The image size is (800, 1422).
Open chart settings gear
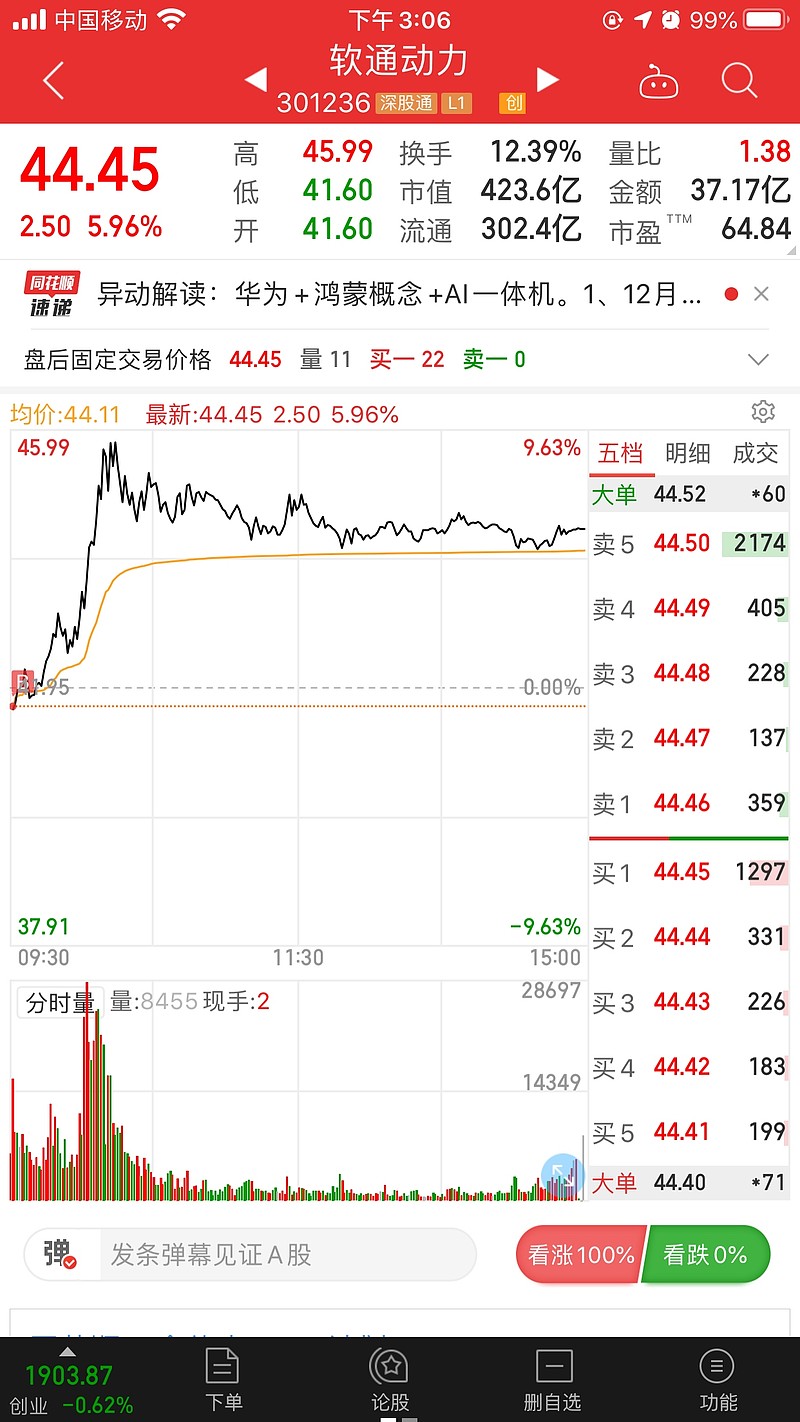click(763, 412)
